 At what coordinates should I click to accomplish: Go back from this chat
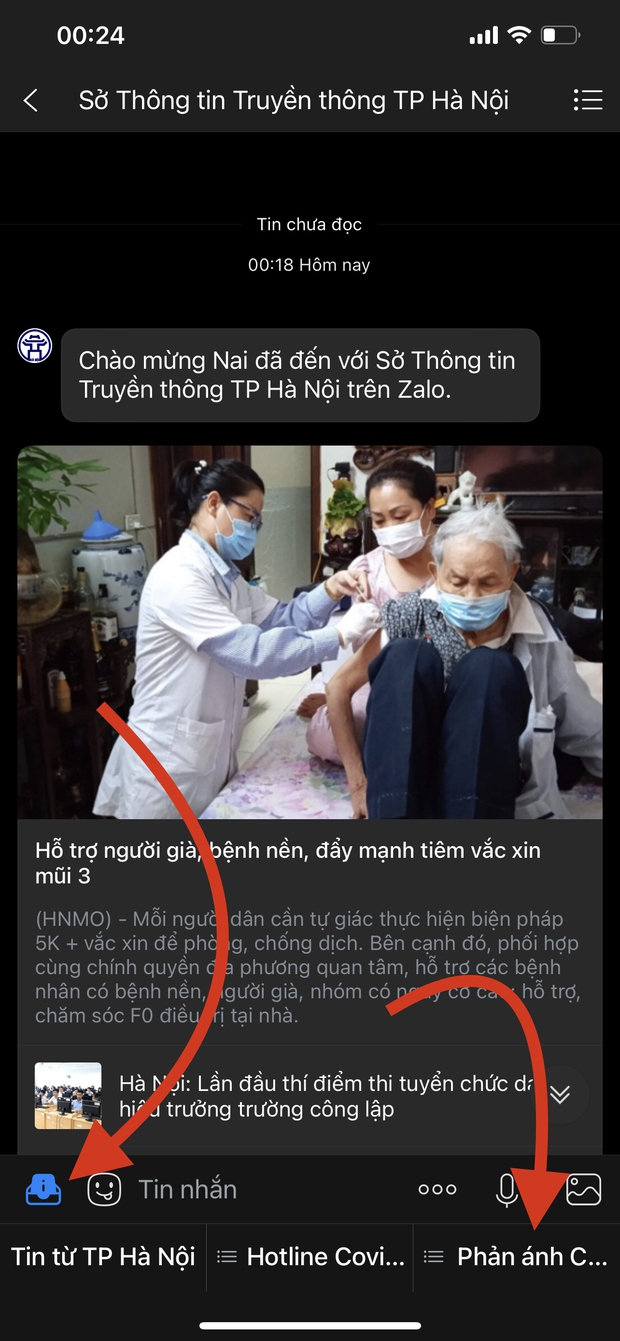[x=31, y=100]
